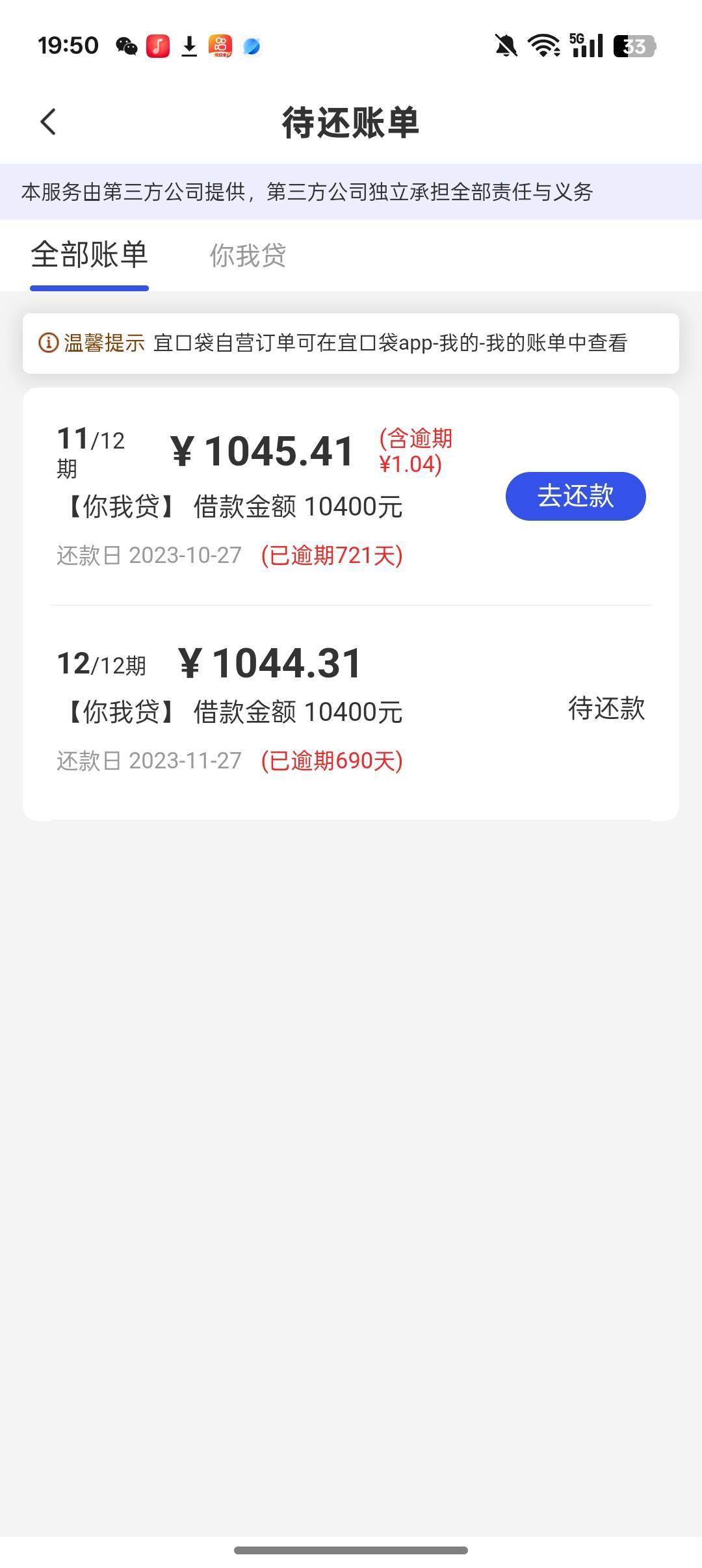Image resolution: width=702 pixels, height=1568 pixels.
Task: Switch to the 你我贷 tab
Action: click(x=248, y=255)
